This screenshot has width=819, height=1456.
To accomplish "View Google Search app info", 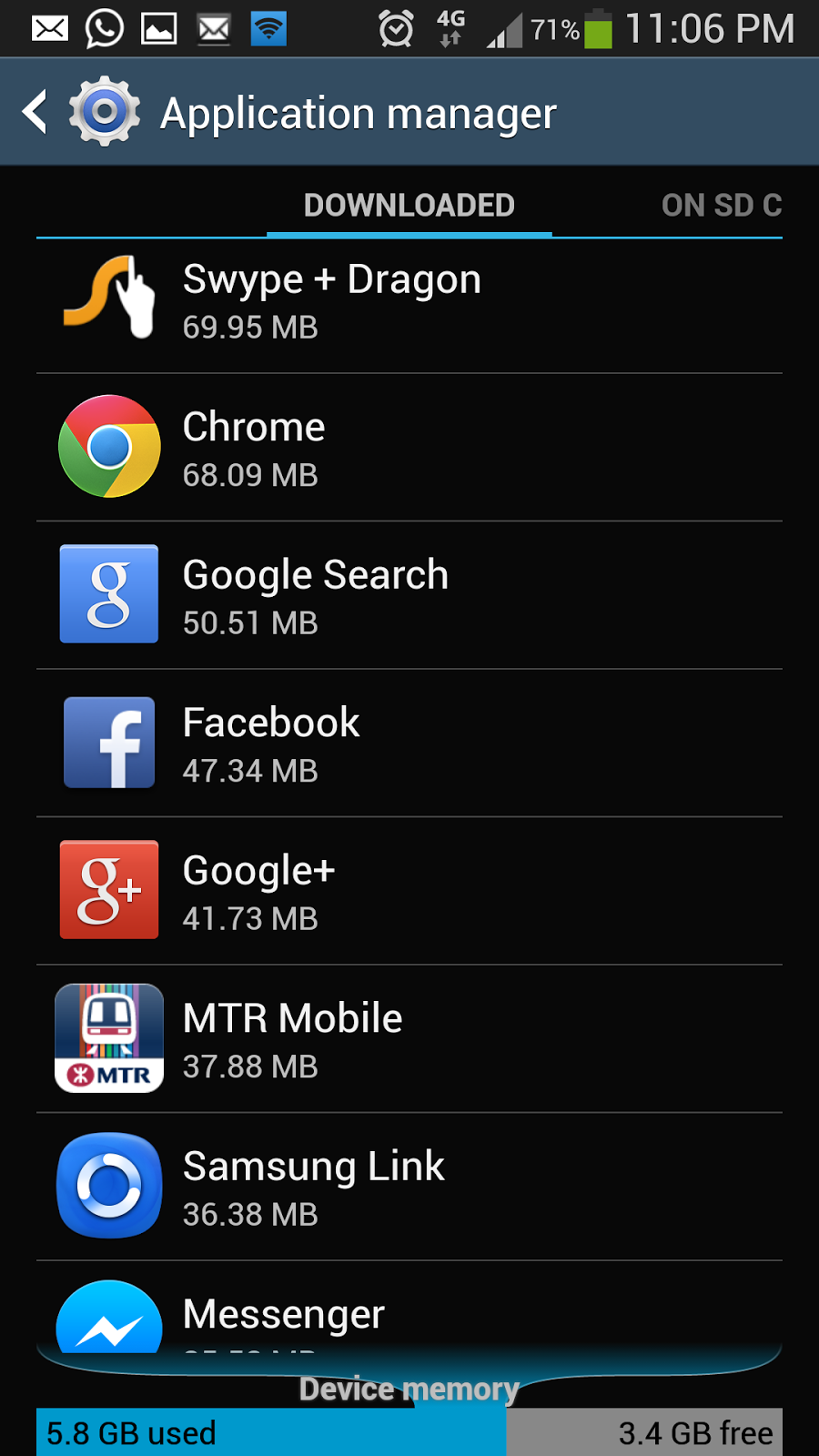I will point(409,596).
